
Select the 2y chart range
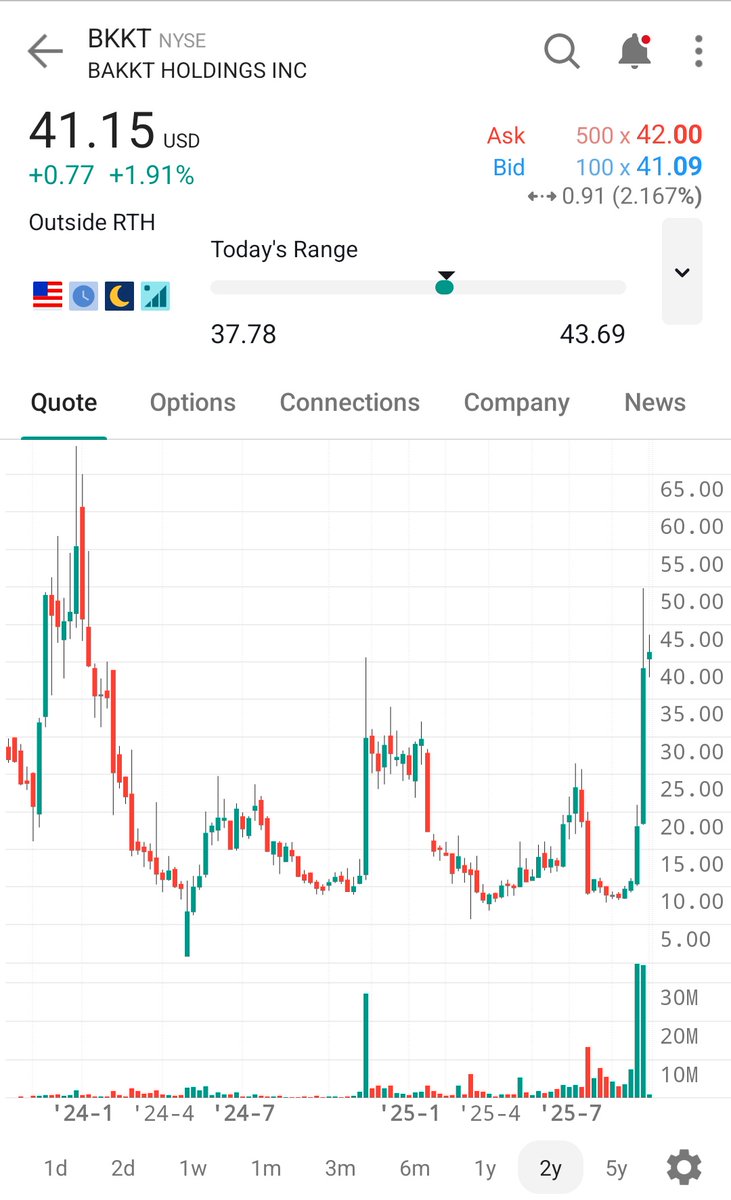click(x=550, y=1168)
